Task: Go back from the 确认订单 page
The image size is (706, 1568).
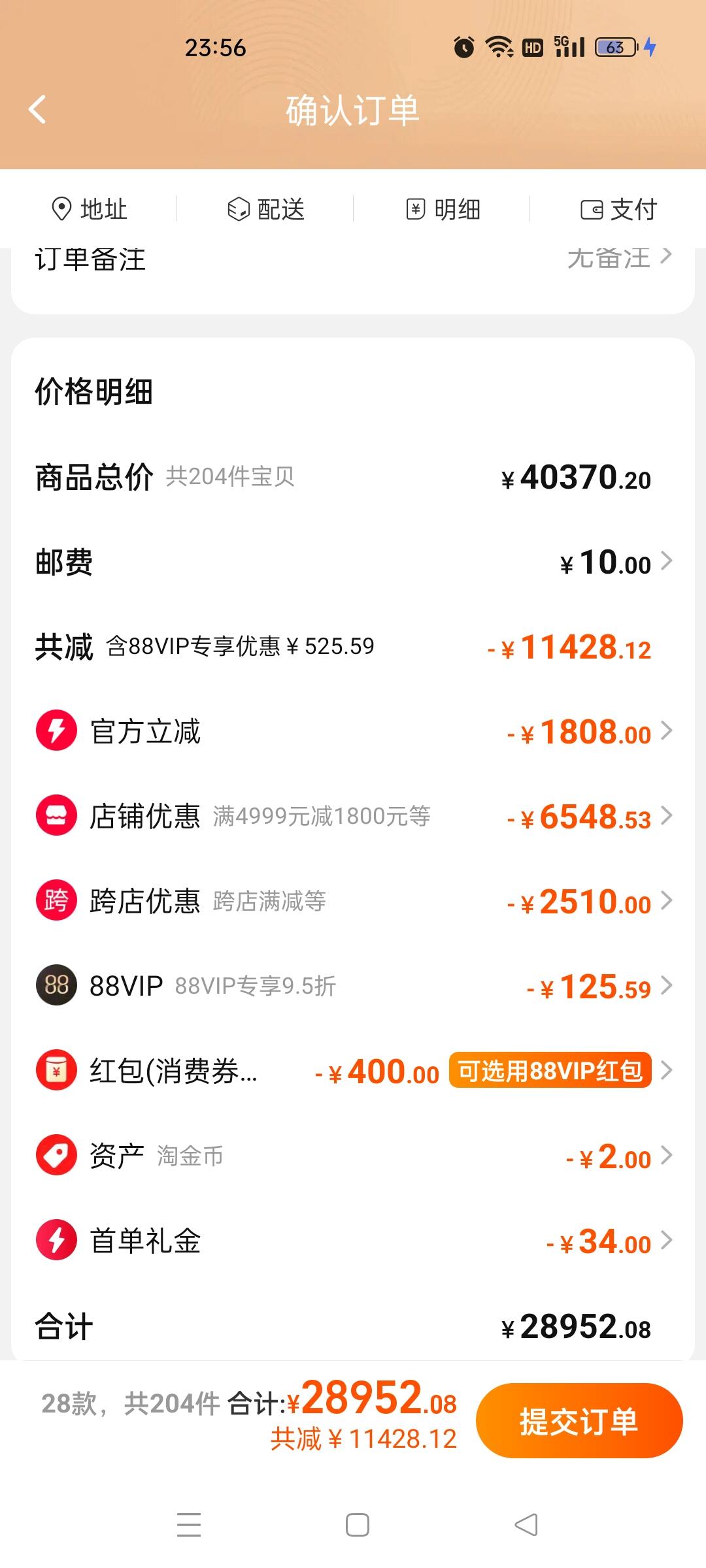Action: pos(38,109)
